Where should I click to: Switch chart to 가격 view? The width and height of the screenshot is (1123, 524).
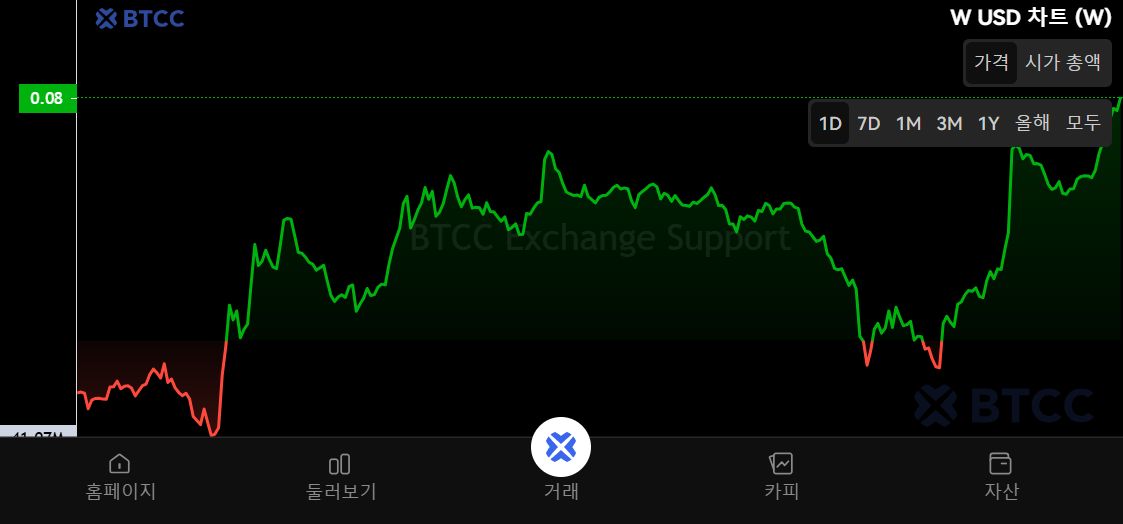tap(991, 62)
